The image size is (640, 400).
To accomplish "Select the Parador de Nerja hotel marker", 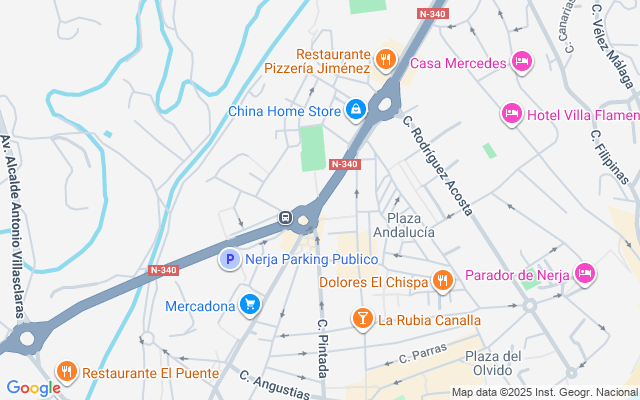I will pyautogui.click(x=584, y=273).
